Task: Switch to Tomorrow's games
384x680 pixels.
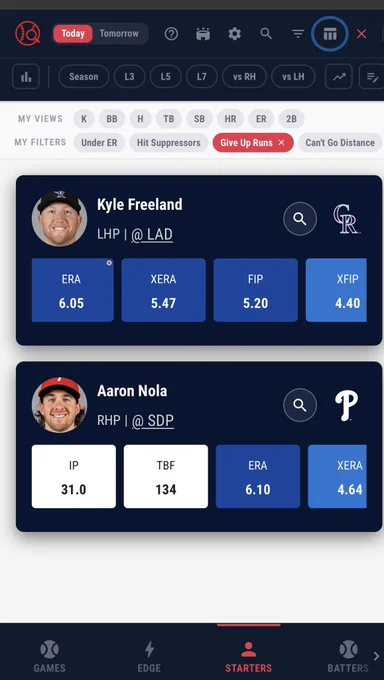Action: tap(119, 33)
